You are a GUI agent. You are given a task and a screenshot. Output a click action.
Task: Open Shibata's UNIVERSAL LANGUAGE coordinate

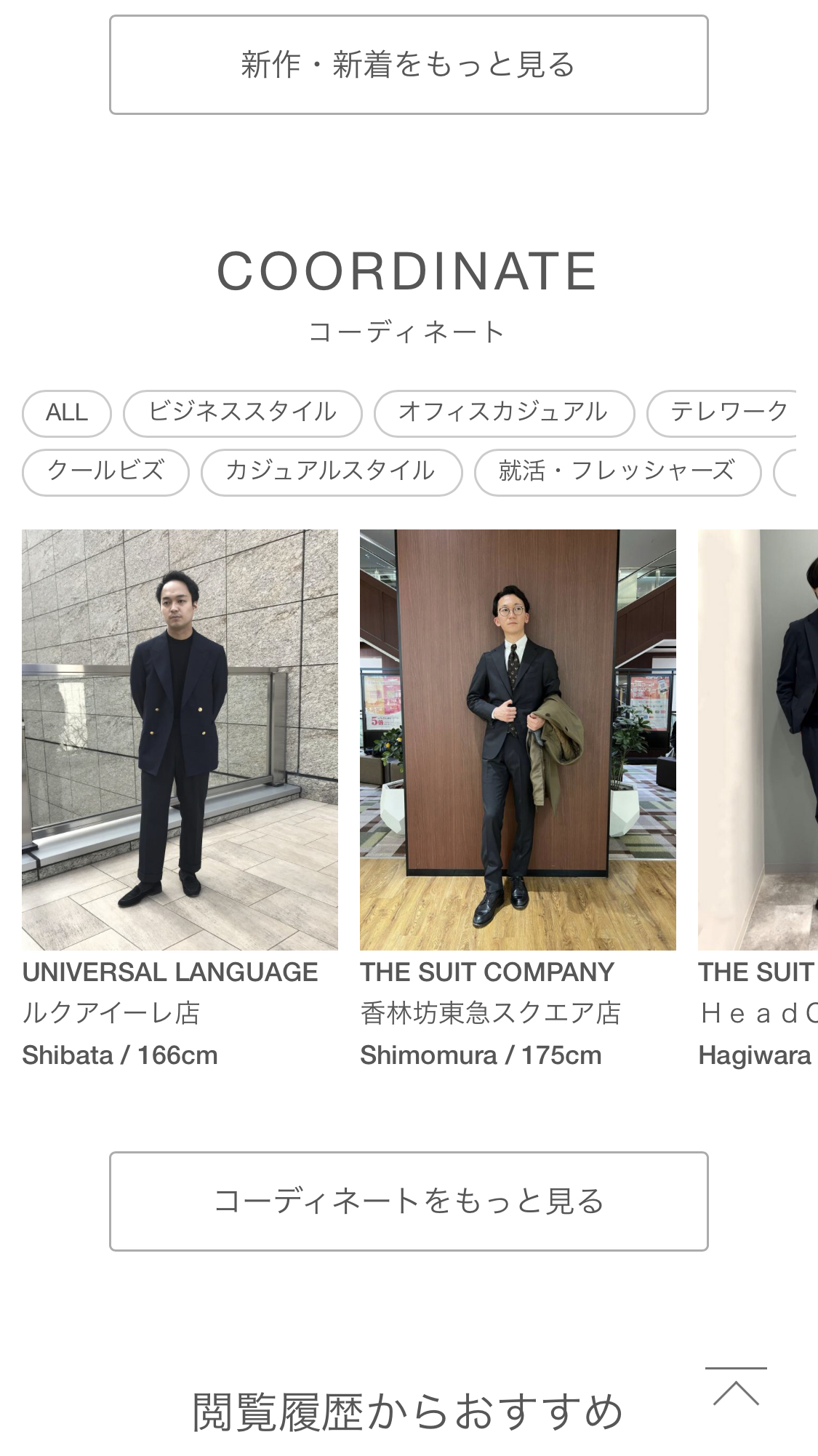coord(180,740)
